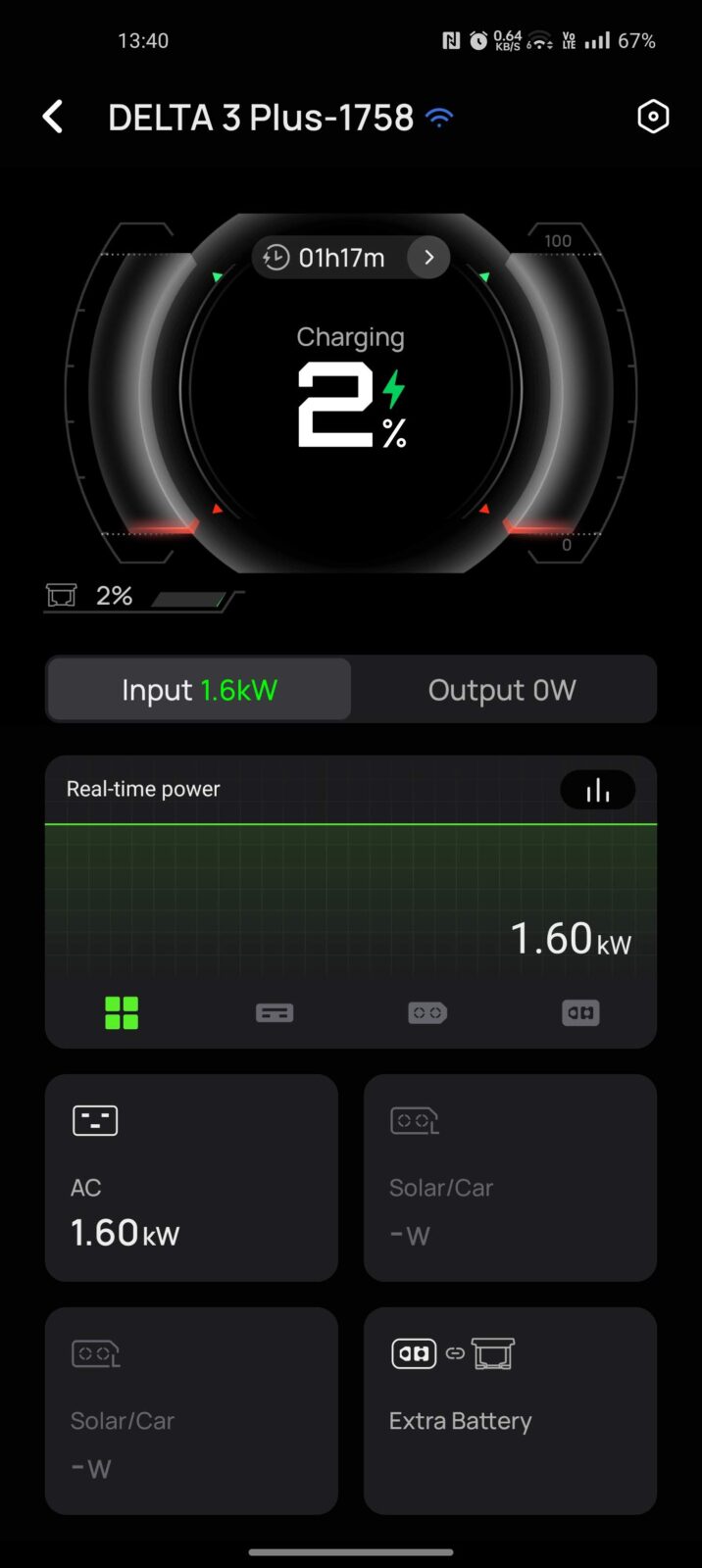Open the Extra Battery card
Image resolution: width=702 pixels, height=1568 pixels.
coord(510,1411)
